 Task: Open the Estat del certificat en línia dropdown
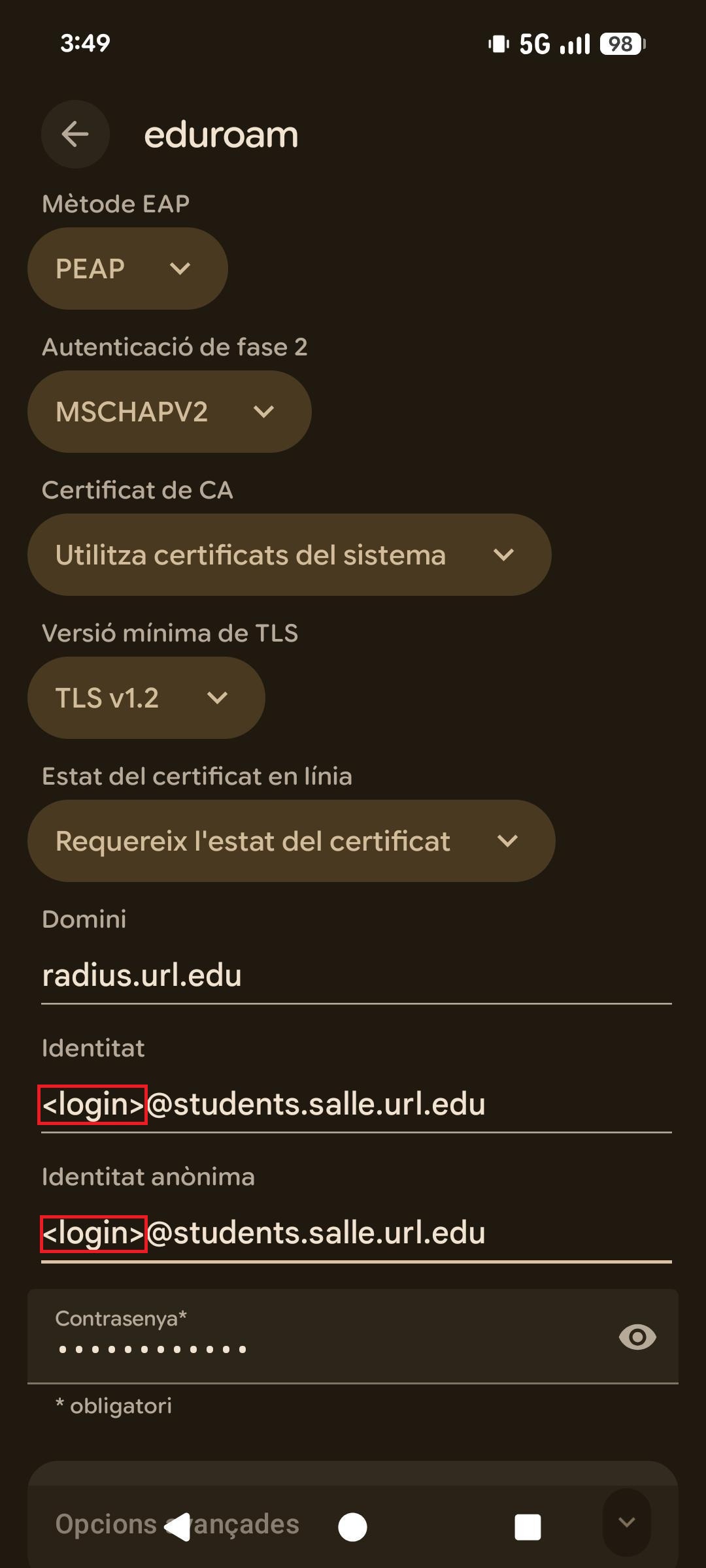point(291,841)
